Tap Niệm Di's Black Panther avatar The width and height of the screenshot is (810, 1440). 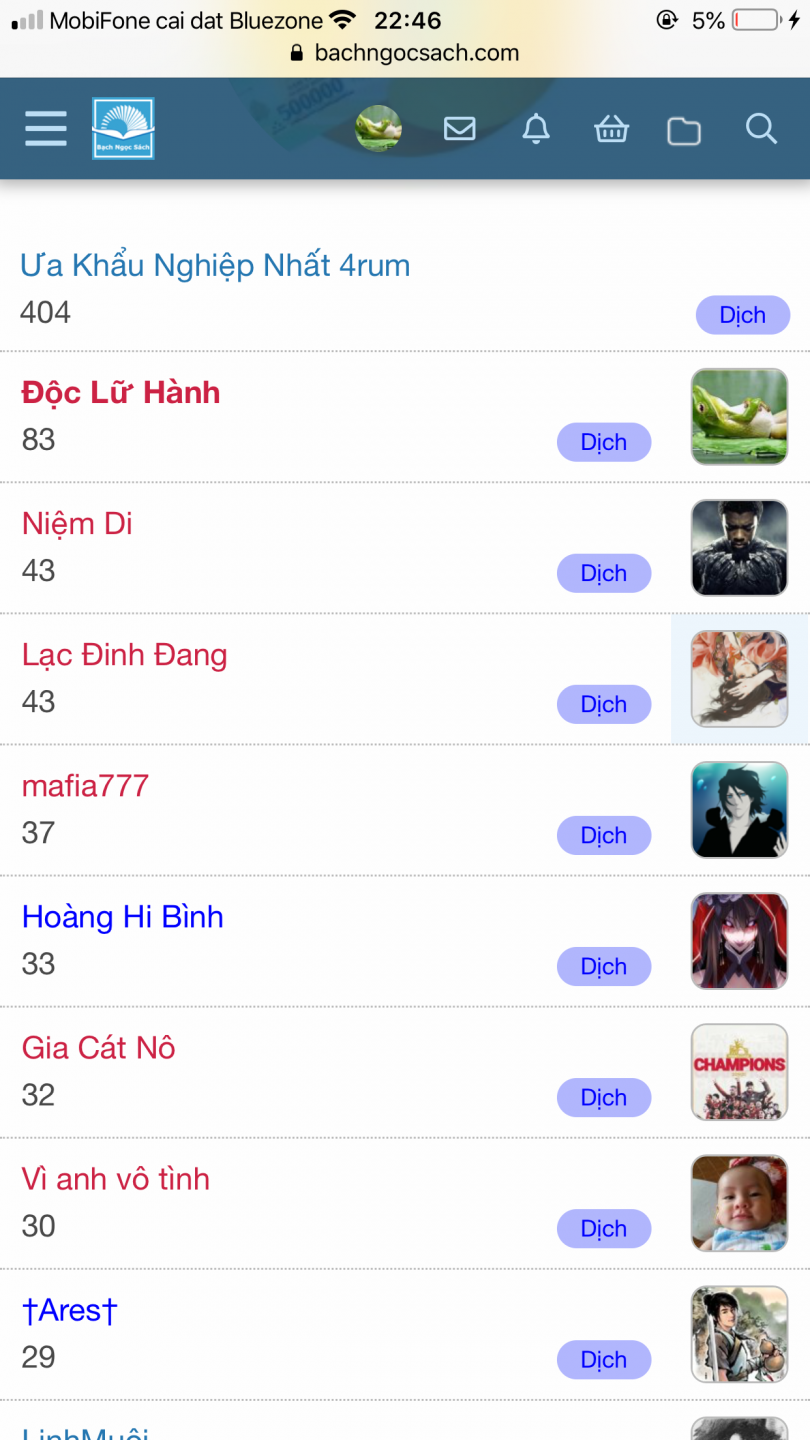pyautogui.click(x=739, y=548)
